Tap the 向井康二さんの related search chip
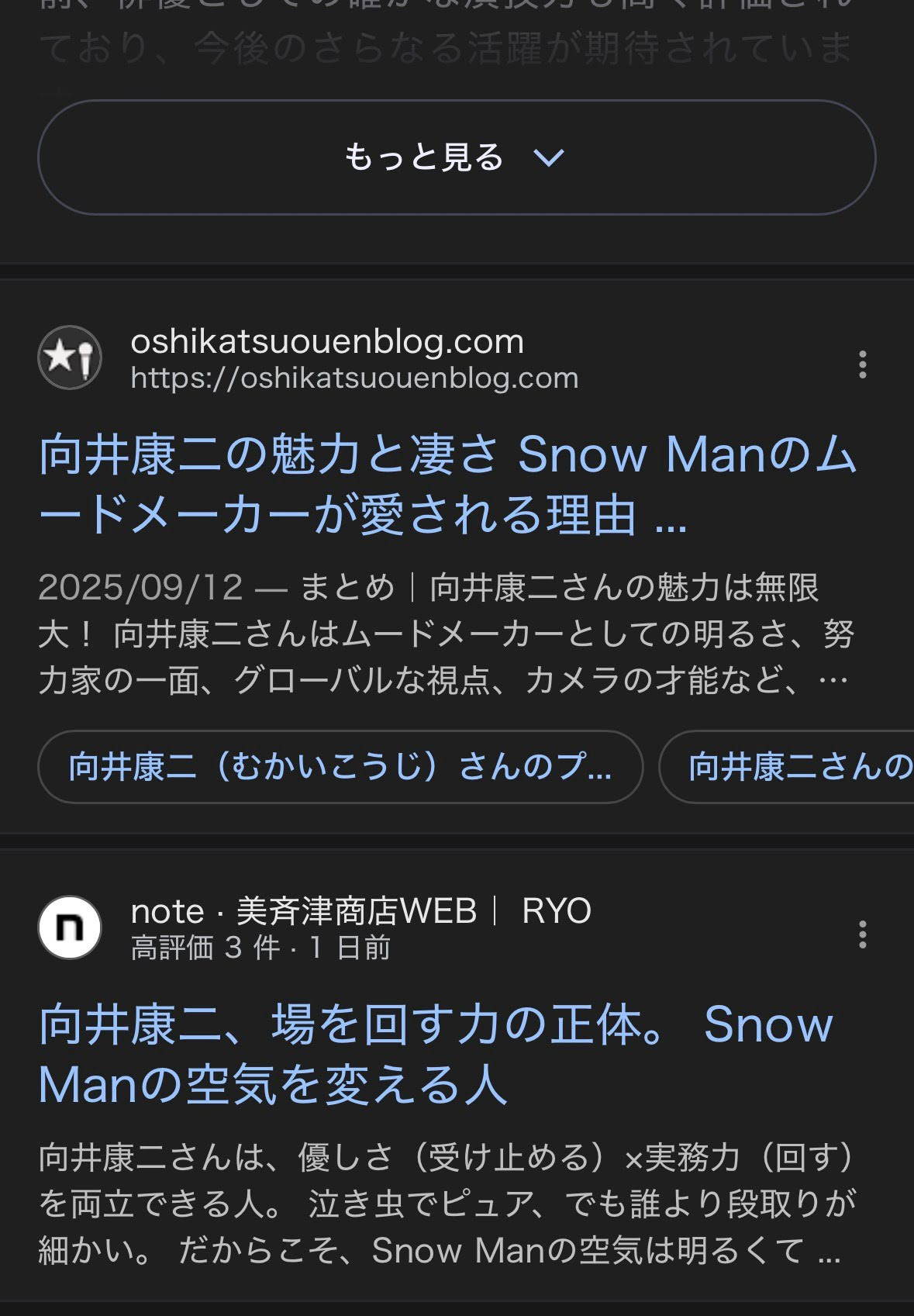 tap(791, 768)
